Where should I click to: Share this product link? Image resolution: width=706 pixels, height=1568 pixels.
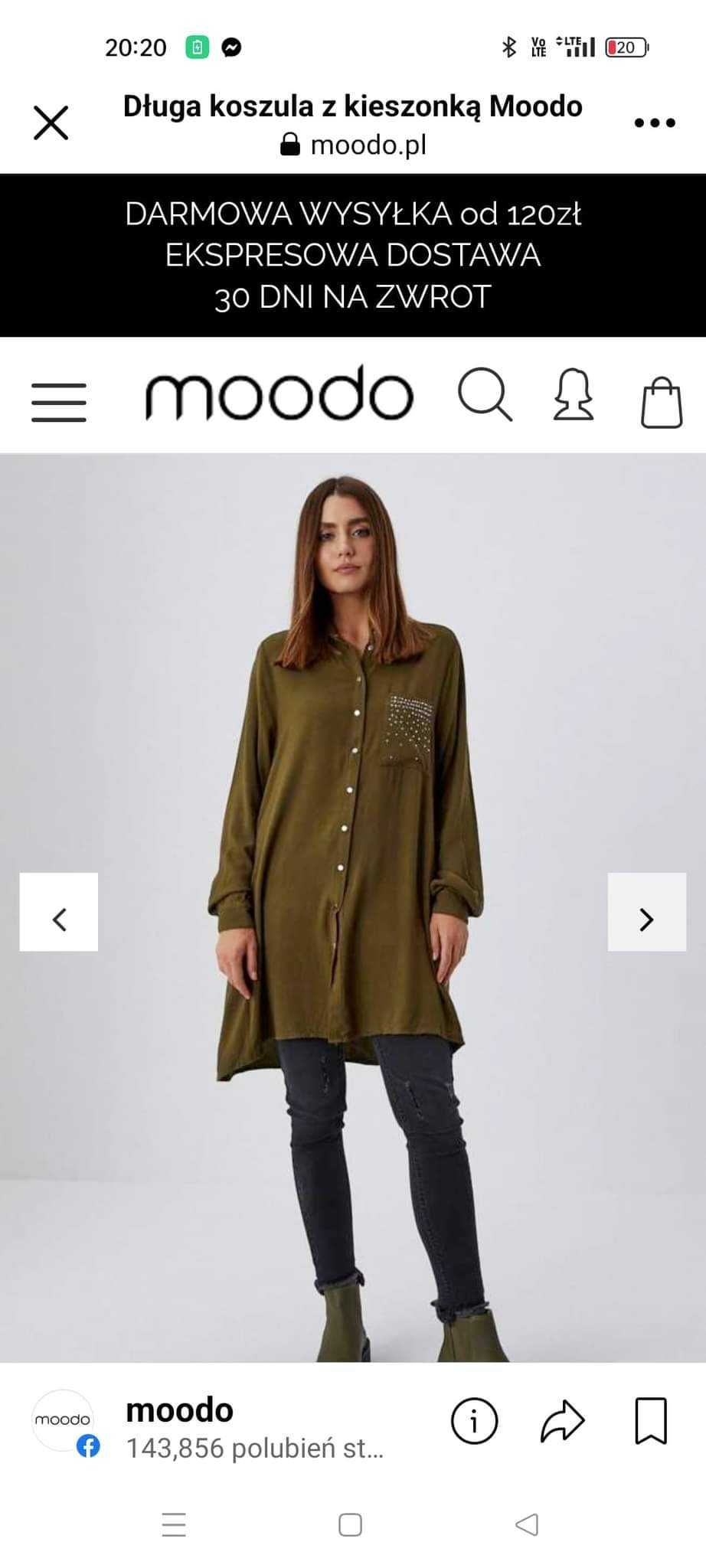coord(563,1421)
